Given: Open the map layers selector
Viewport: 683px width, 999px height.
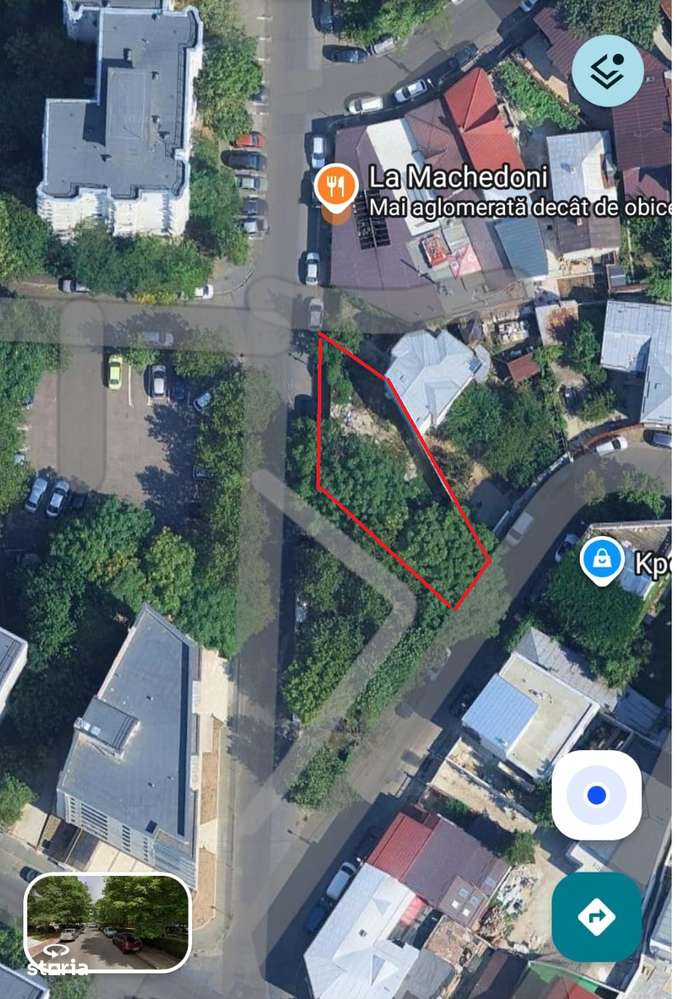Looking at the screenshot, I should 608,71.
